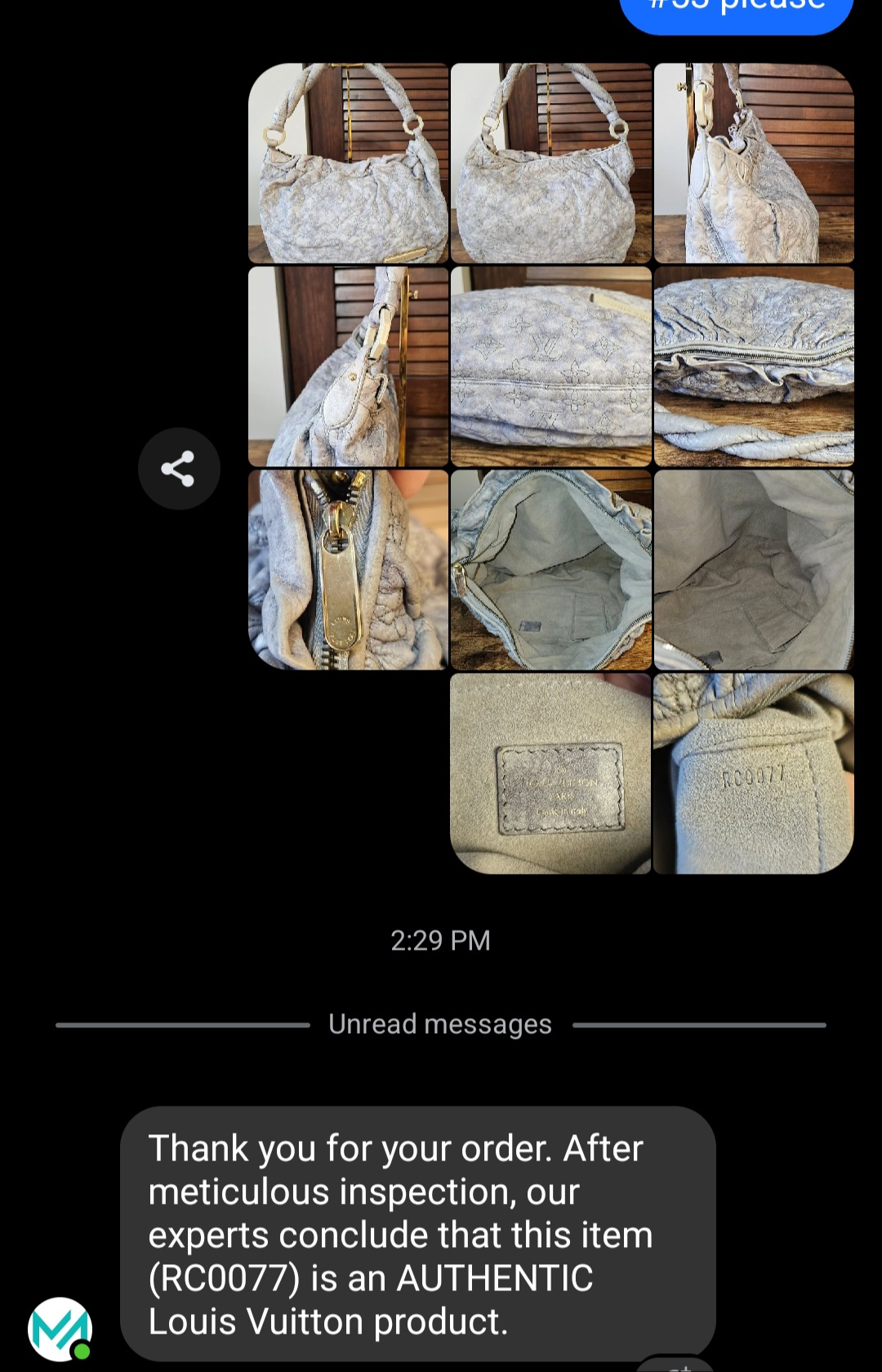
Task: Open the photo of the braided strap and zipper
Action: click(x=754, y=366)
